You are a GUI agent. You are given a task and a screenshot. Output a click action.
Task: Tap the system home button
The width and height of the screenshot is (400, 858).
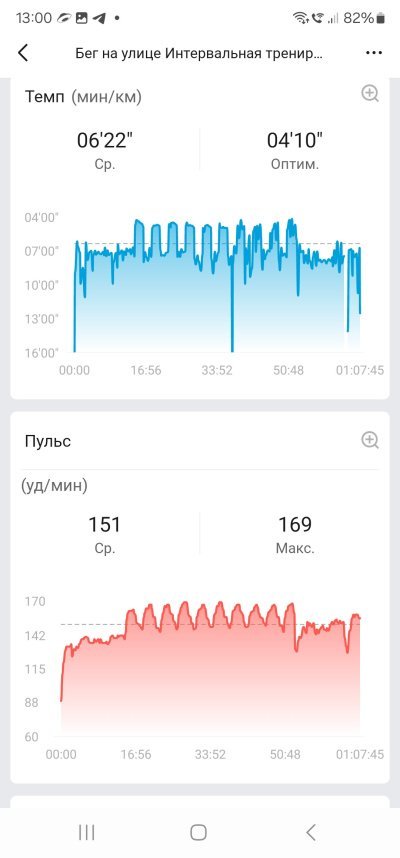coord(198,832)
